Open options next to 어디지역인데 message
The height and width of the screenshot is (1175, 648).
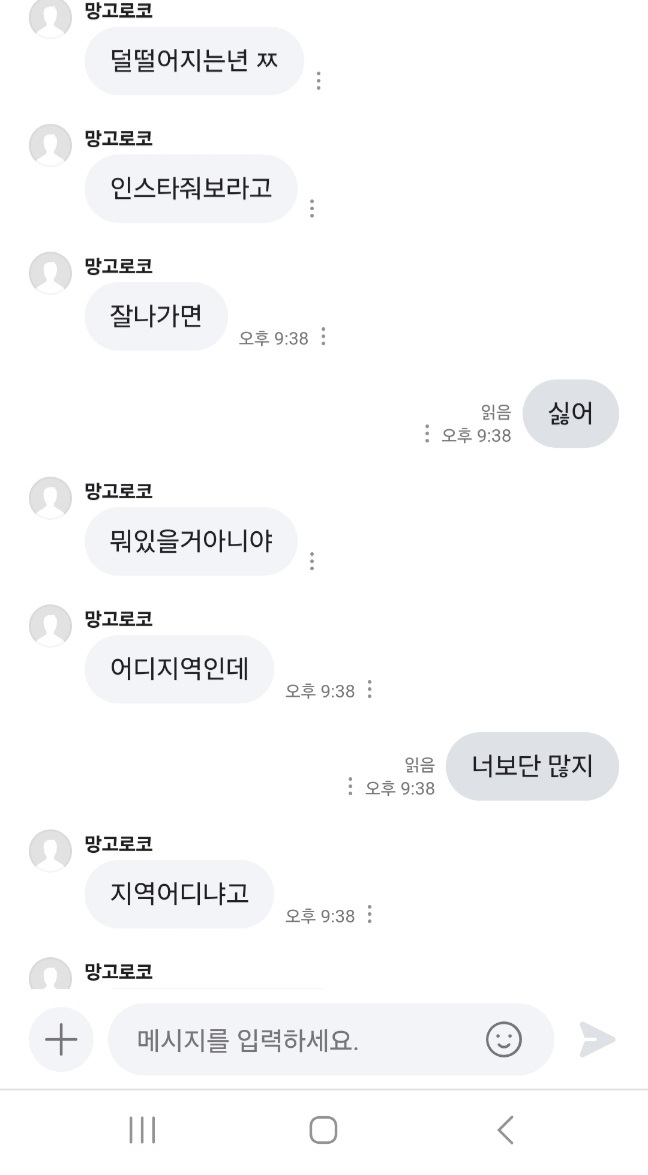(370, 689)
